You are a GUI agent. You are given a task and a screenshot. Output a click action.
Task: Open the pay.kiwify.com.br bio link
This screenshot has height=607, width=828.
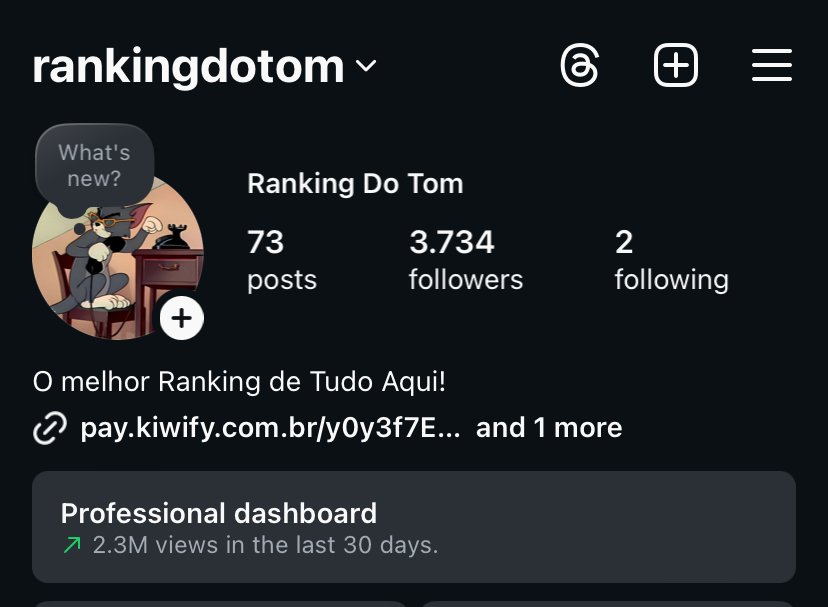tap(270, 428)
